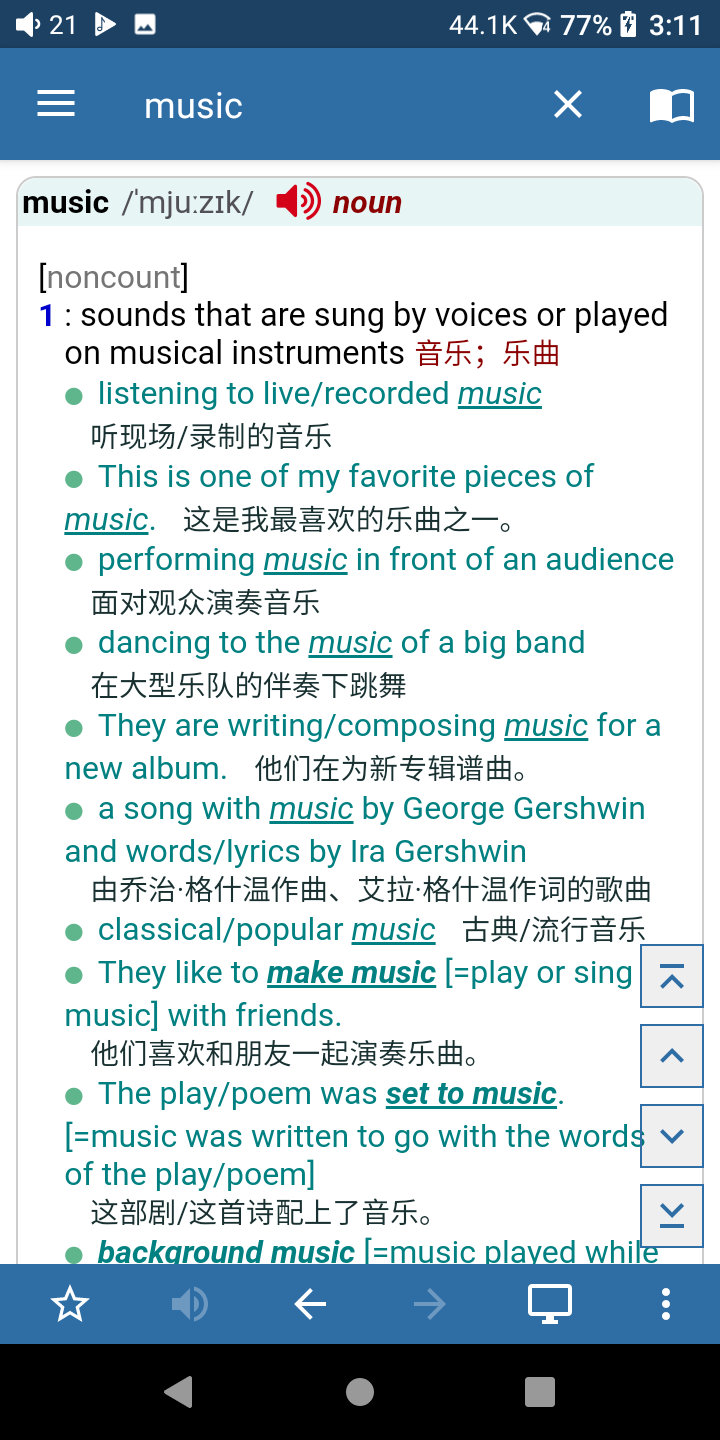Open the 'make music' phrase link
This screenshot has height=1440, width=720.
point(351,973)
